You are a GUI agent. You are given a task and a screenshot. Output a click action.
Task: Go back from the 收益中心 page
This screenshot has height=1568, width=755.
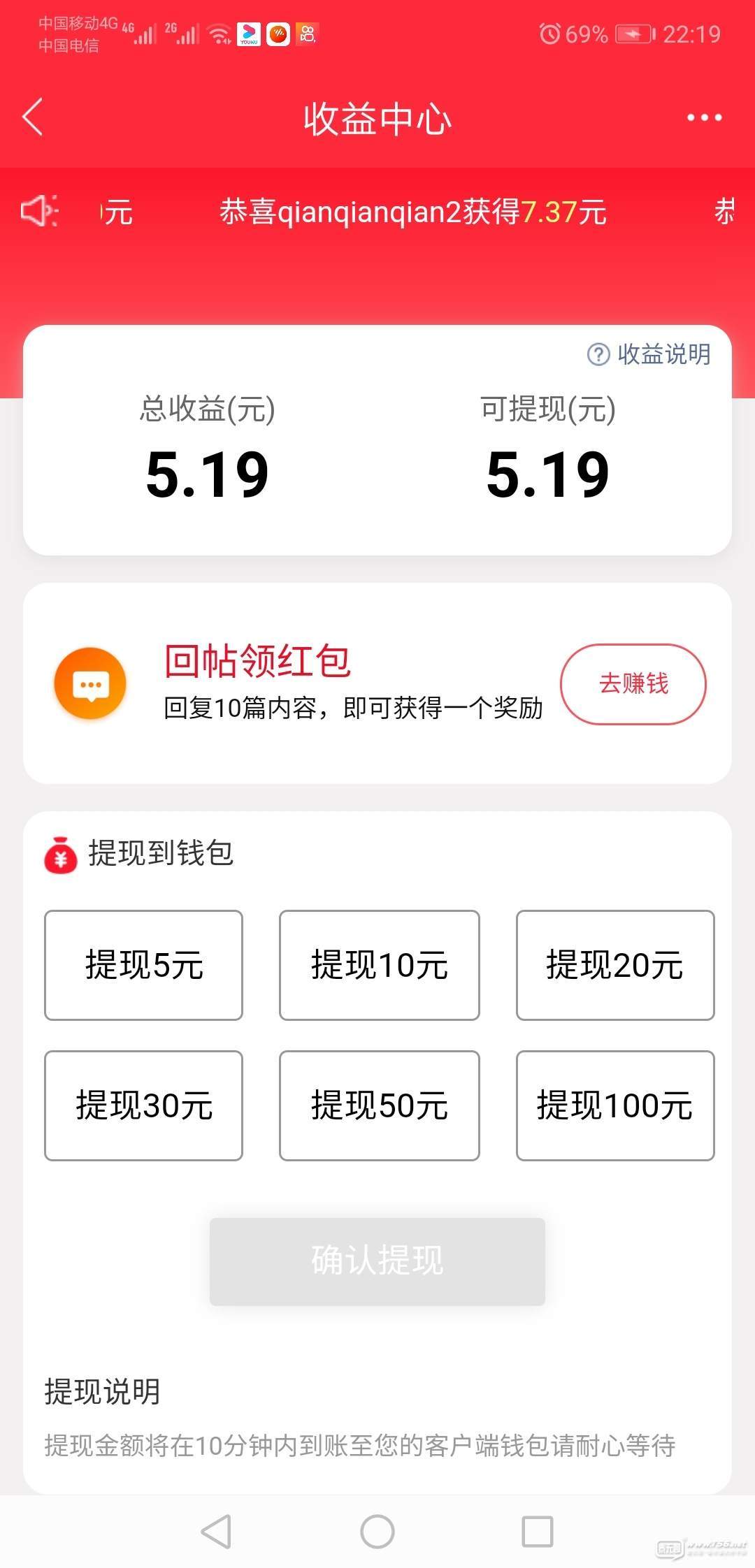tap(33, 117)
